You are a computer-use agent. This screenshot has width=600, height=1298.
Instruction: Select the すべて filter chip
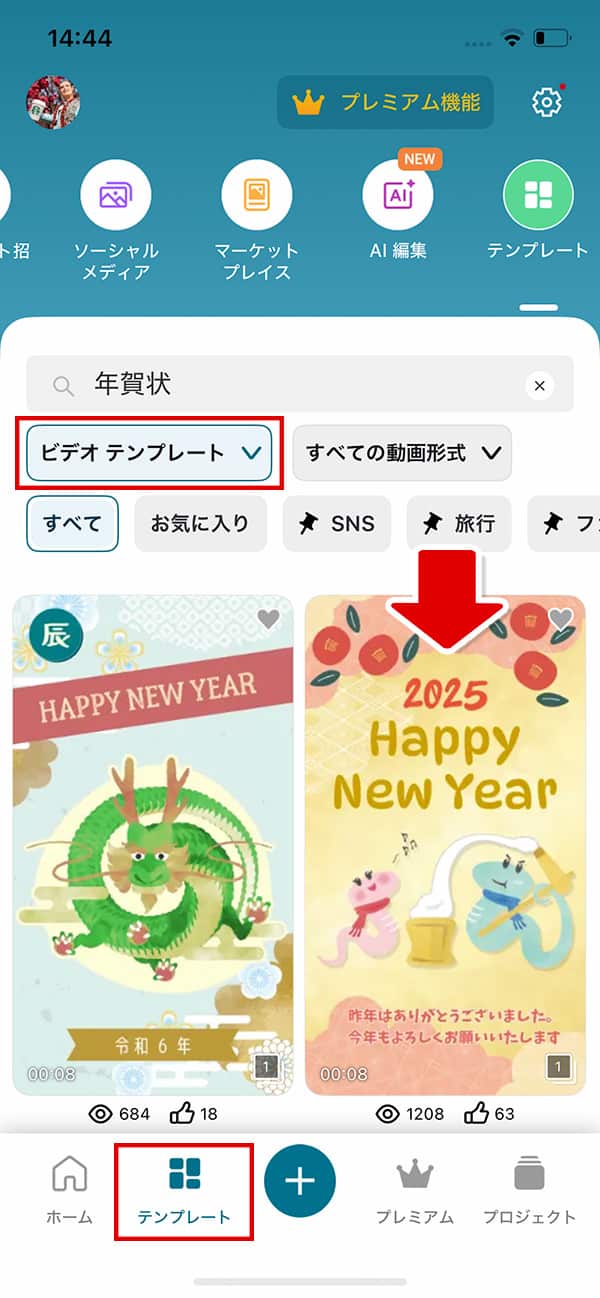coord(72,523)
